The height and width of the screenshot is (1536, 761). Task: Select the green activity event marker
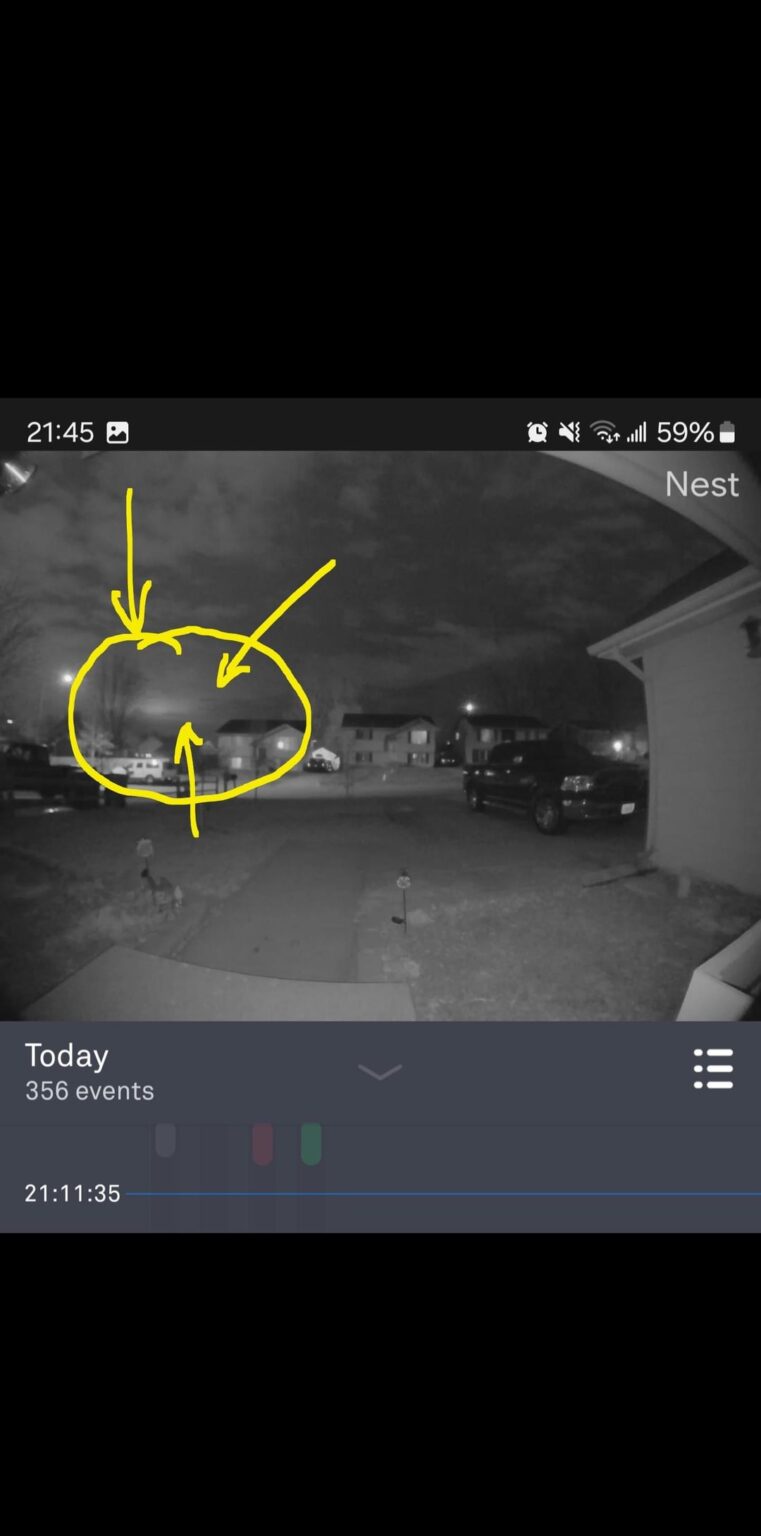click(310, 1142)
